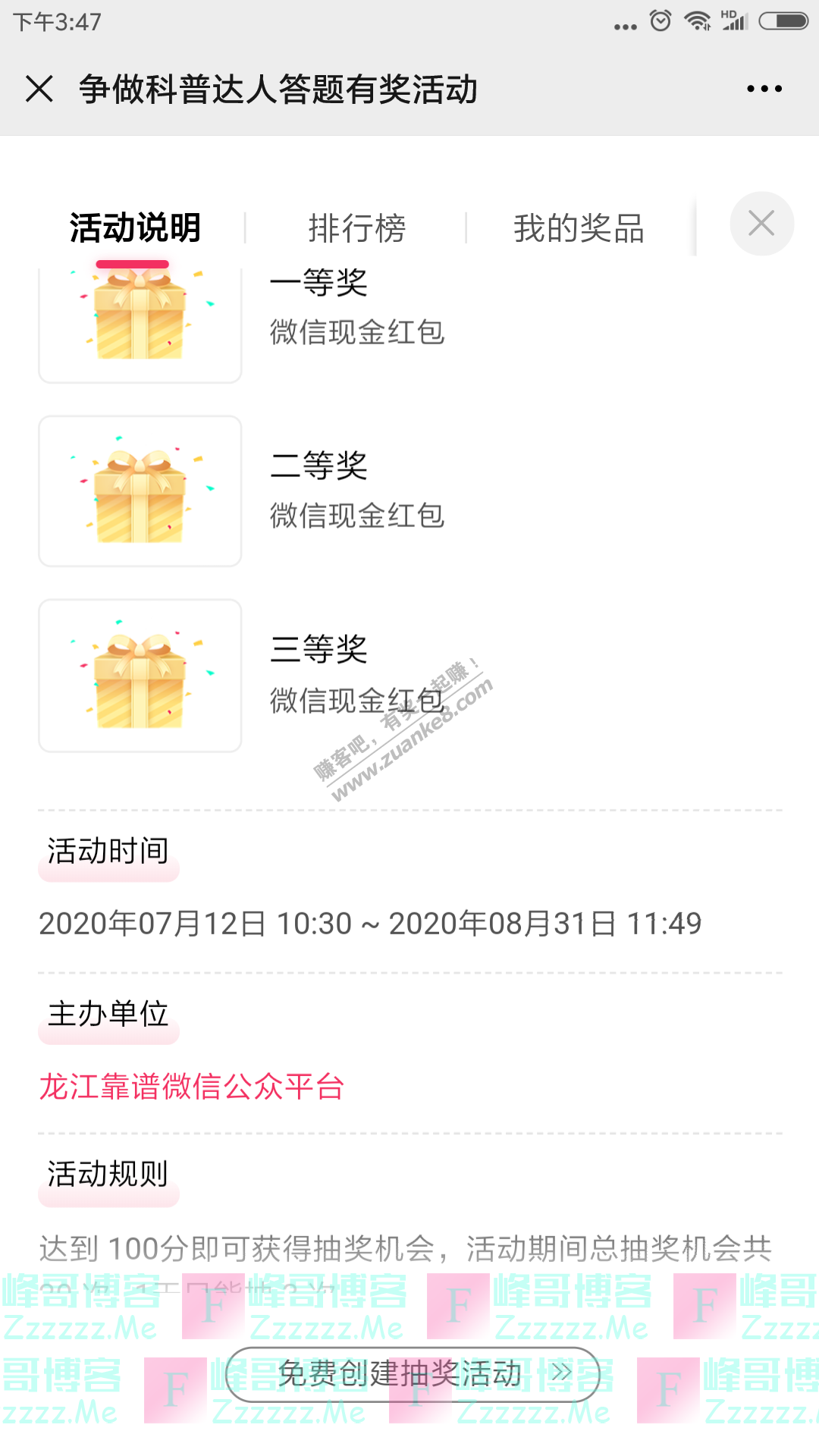This screenshot has height=1456, width=819.
Task: Select the 二等奖 gift box icon
Action: coord(140,491)
